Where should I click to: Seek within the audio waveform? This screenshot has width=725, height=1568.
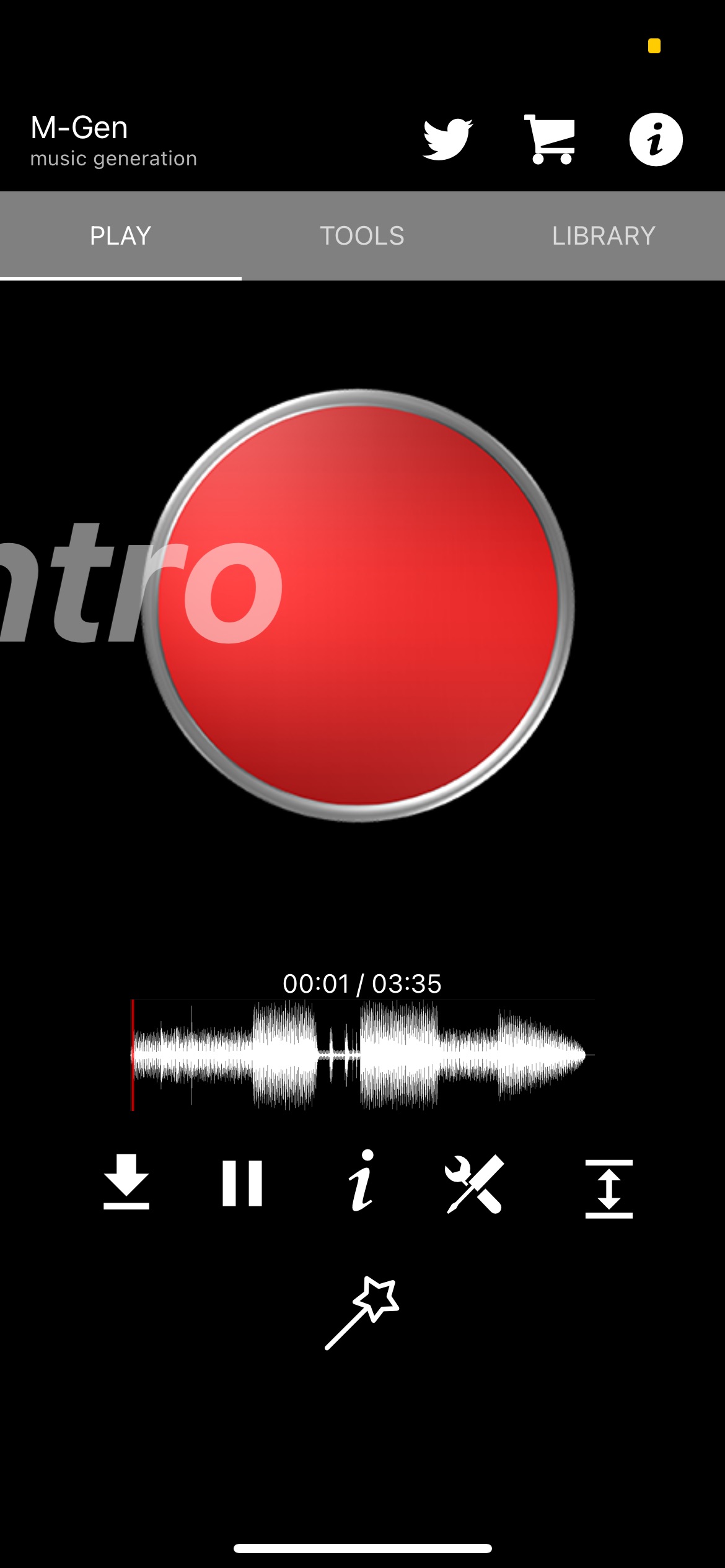click(362, 1055)
